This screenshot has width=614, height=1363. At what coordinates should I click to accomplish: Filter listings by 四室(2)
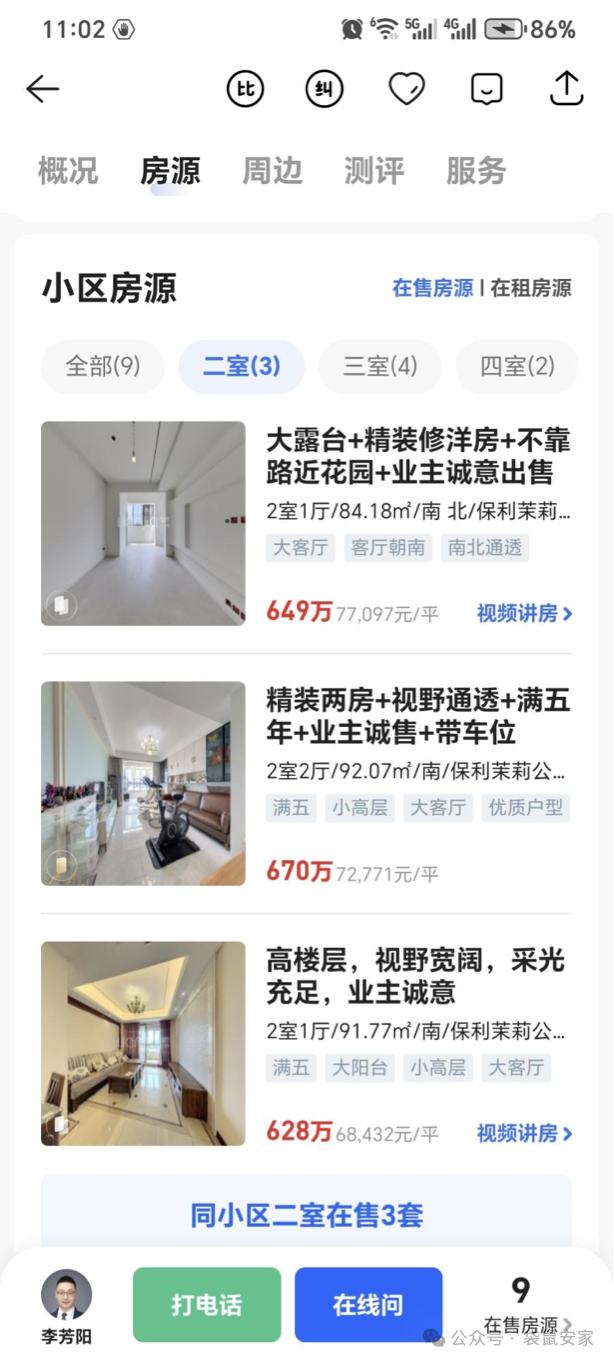point(517,366)
